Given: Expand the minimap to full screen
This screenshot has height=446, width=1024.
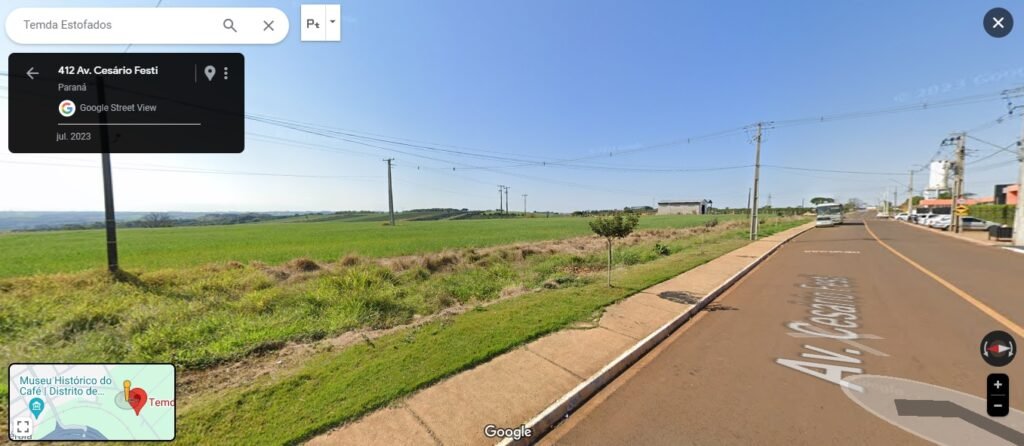Looking at the screenshot, I should click(x=23, y=427).
